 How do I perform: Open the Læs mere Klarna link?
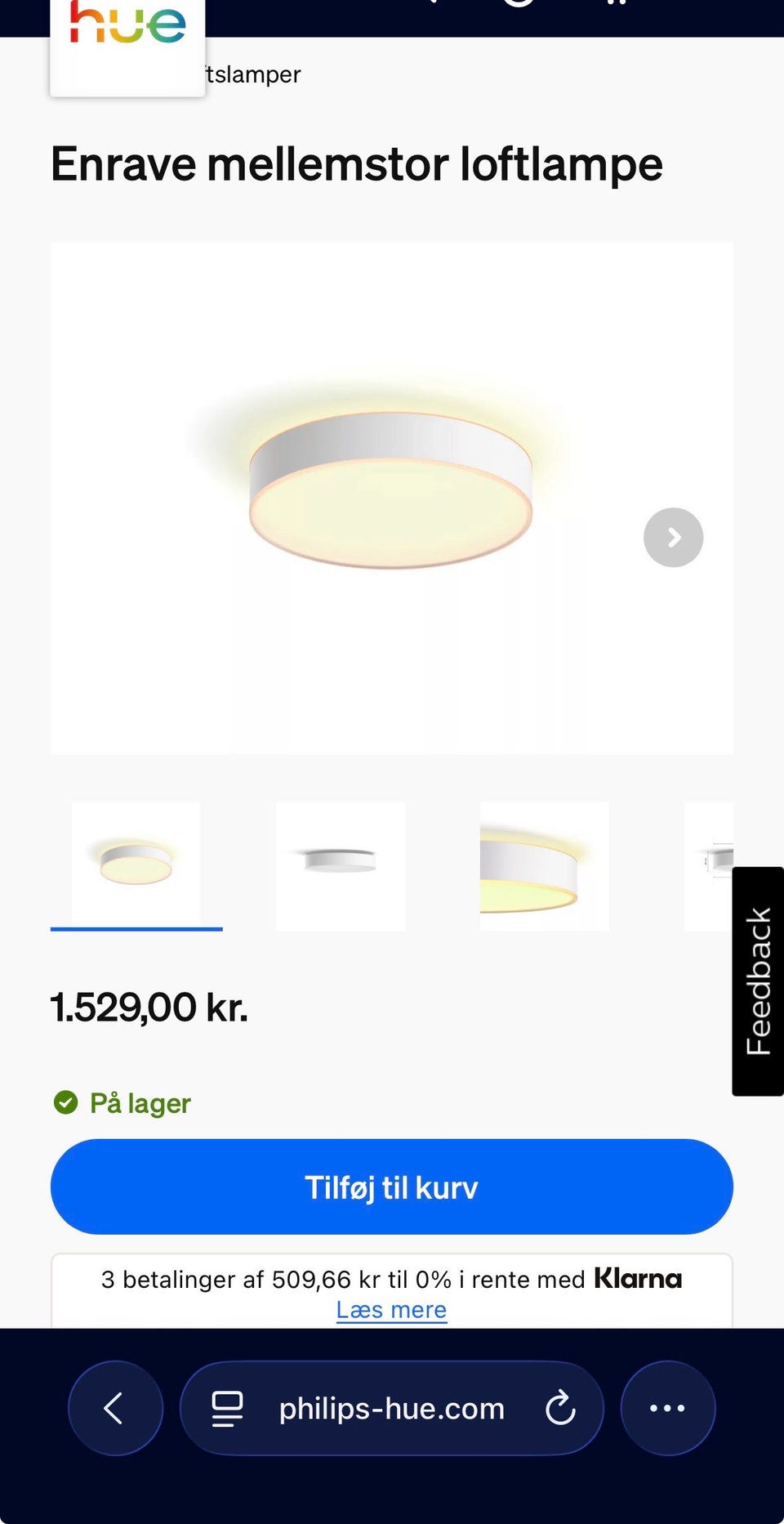391,1310
